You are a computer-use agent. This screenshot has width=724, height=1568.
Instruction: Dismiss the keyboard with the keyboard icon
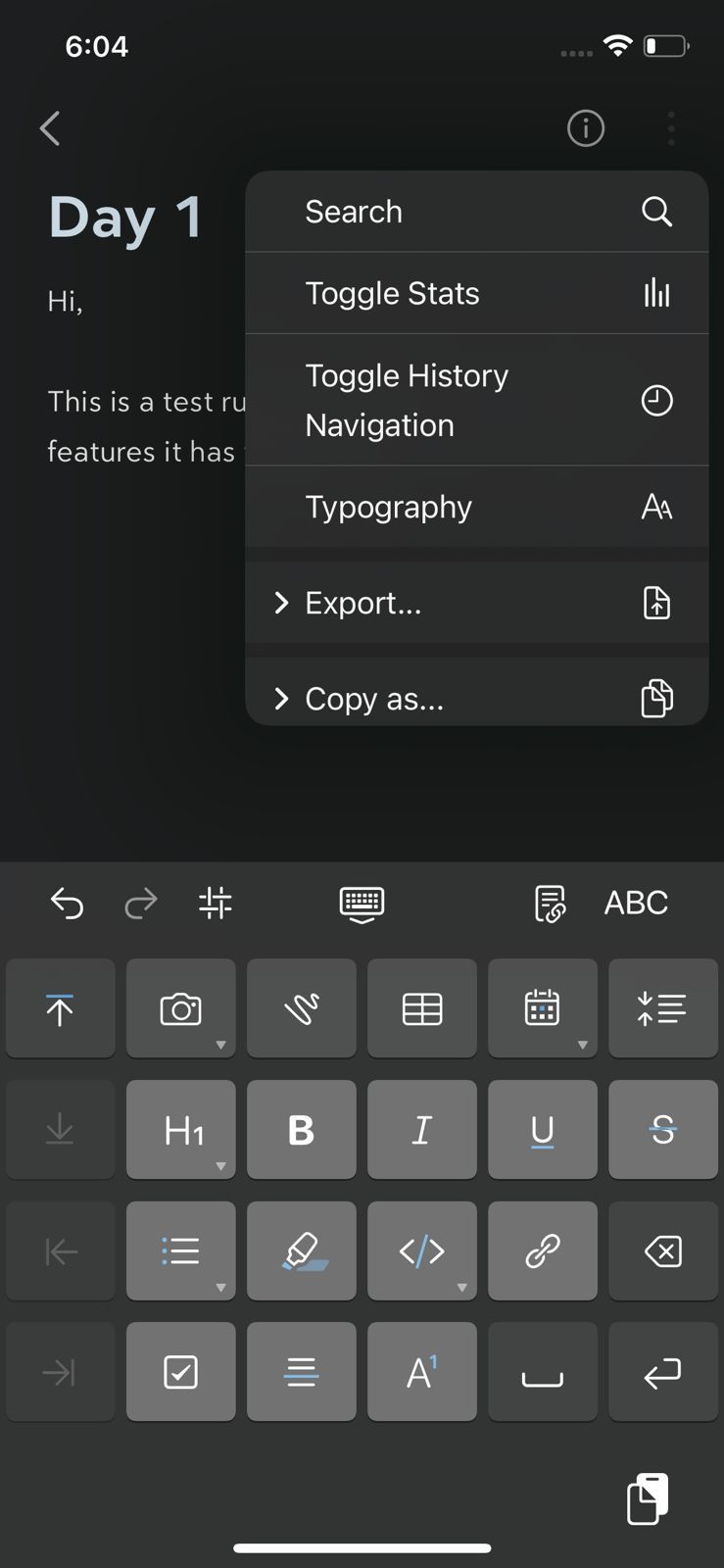click(x=361, y=903)
